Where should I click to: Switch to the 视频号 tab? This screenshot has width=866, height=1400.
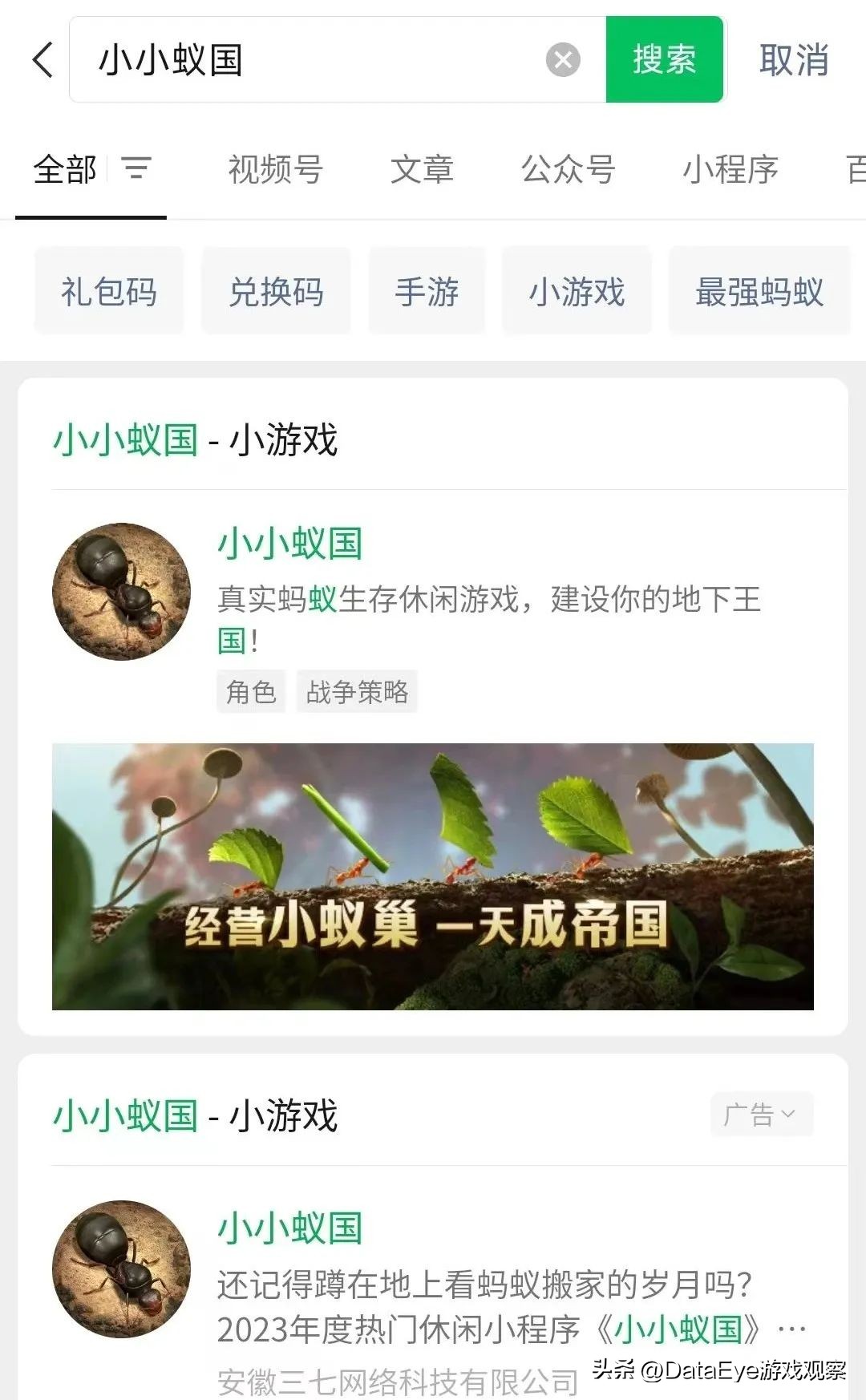(276, 170)
